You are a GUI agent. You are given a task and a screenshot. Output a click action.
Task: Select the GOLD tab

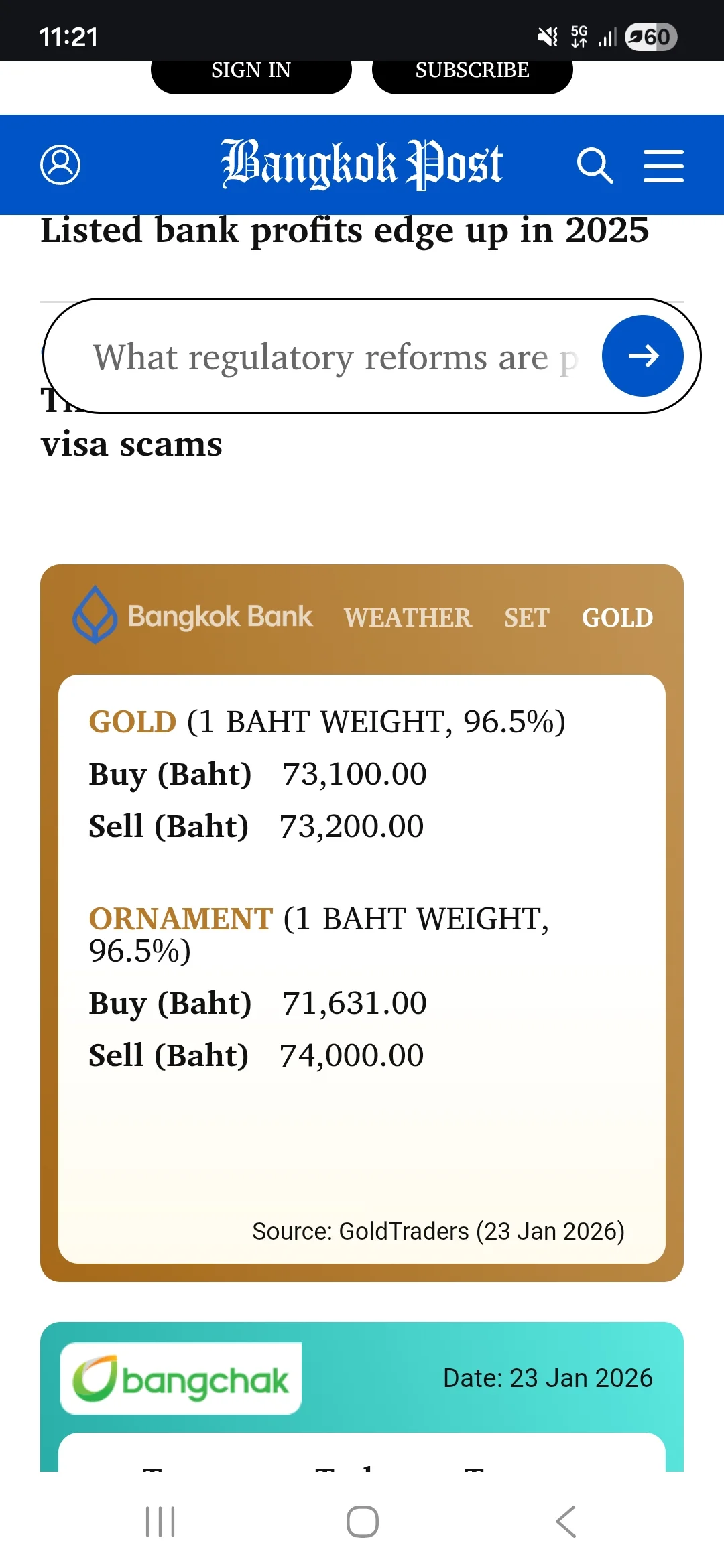tap(617, 617)
